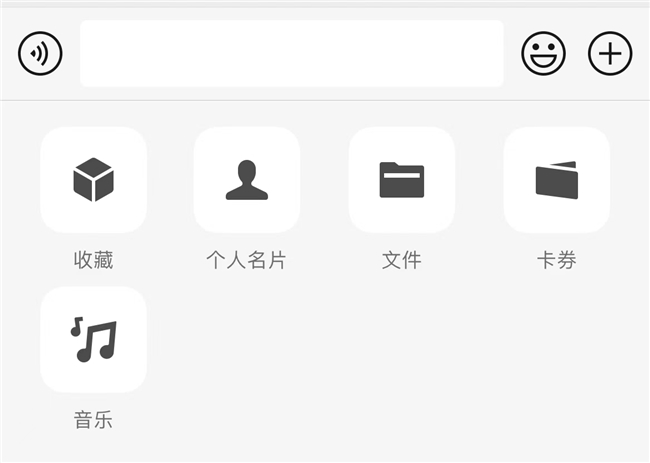
Task: Open 收藏 favorites to share
Action: pyautogui.click(x=93, y=181)
